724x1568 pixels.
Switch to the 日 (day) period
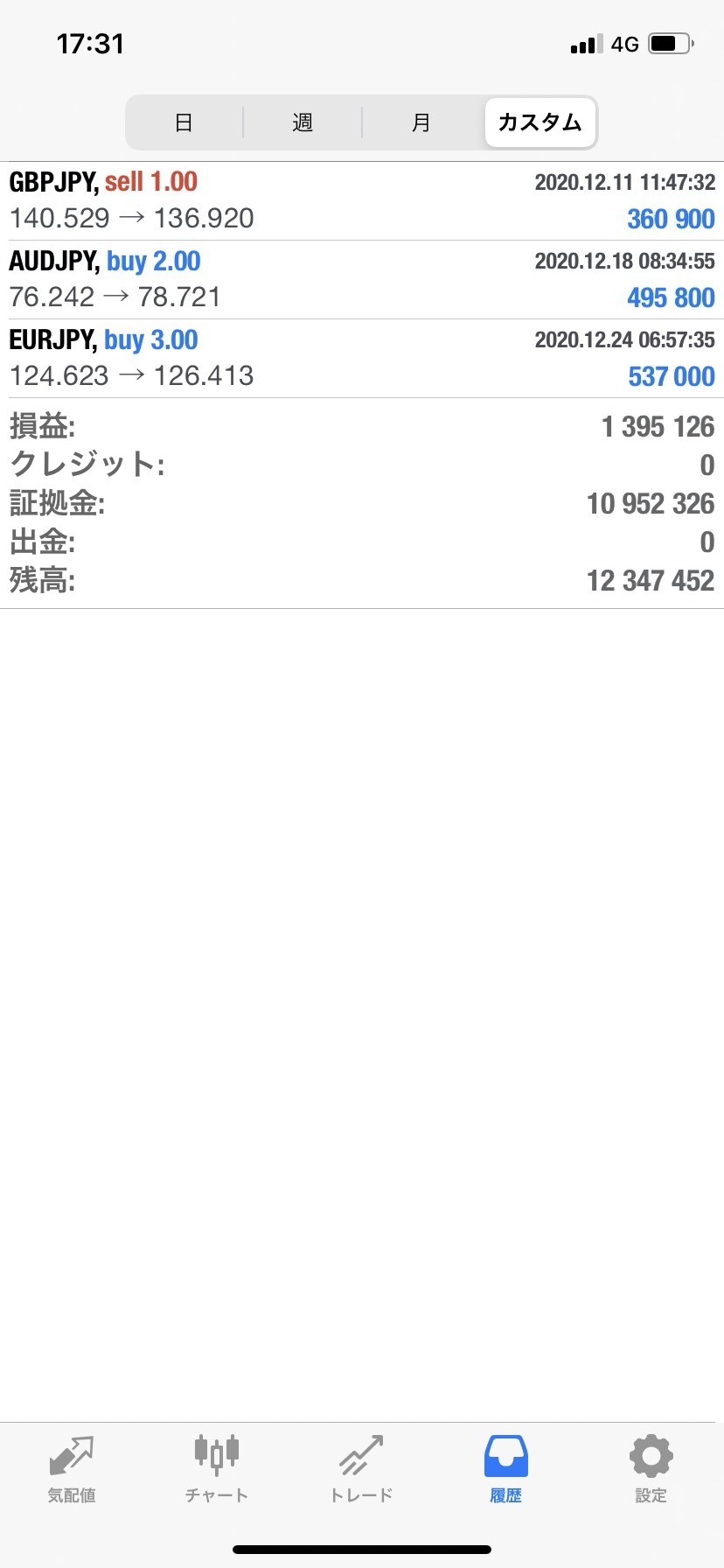click(x=184, y=122)
